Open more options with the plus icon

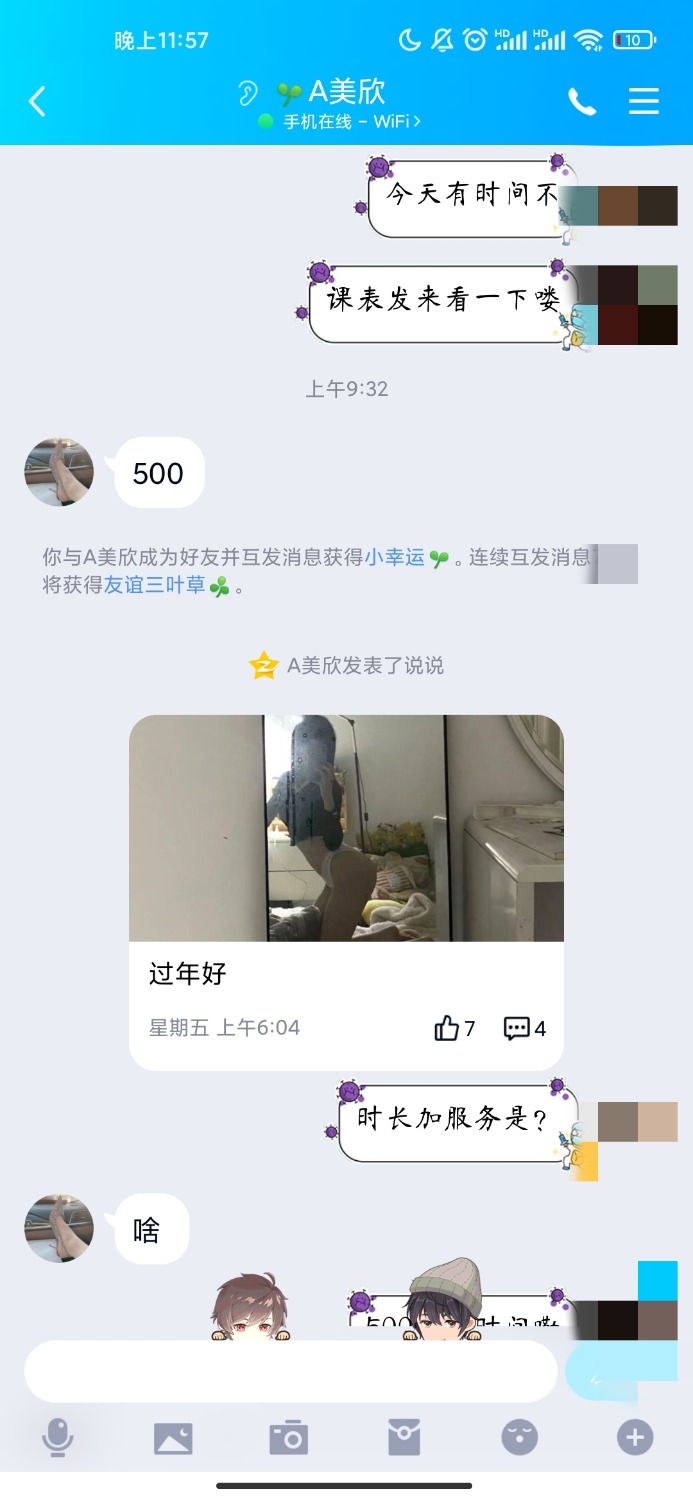(634, 1438)
